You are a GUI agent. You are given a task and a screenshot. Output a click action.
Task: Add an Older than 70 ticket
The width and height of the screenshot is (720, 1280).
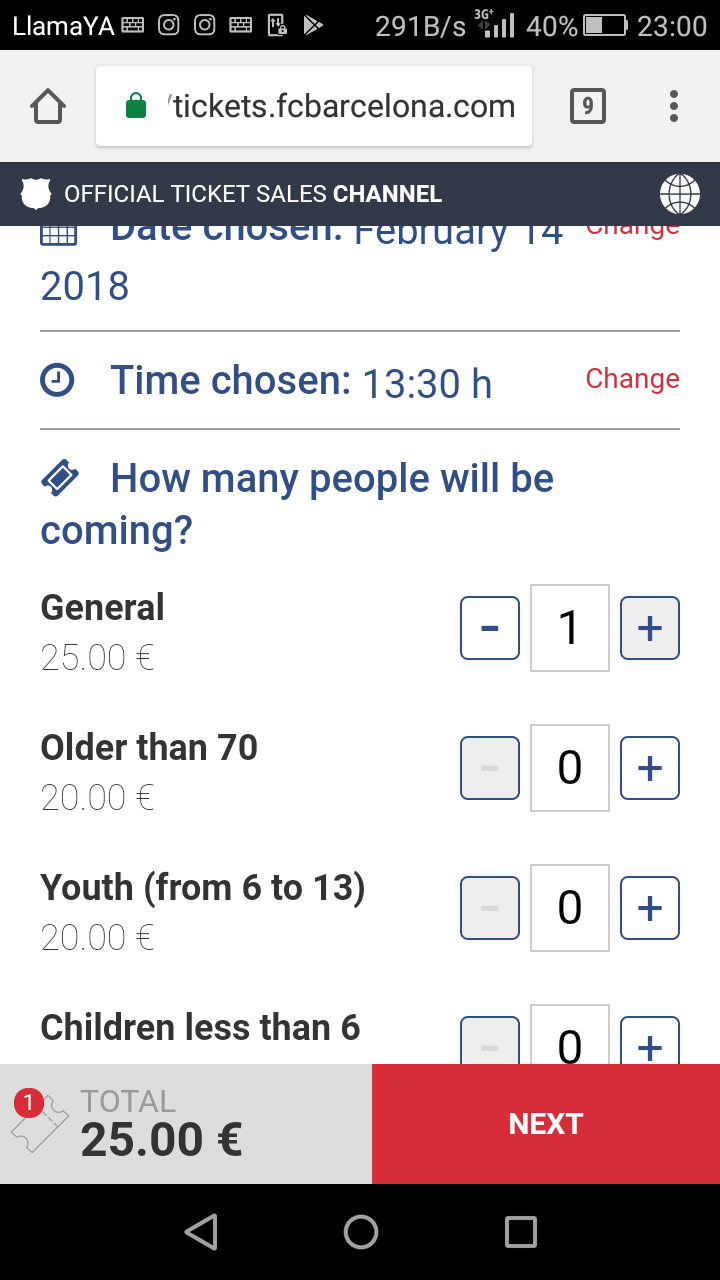click(x=650, y=768)
